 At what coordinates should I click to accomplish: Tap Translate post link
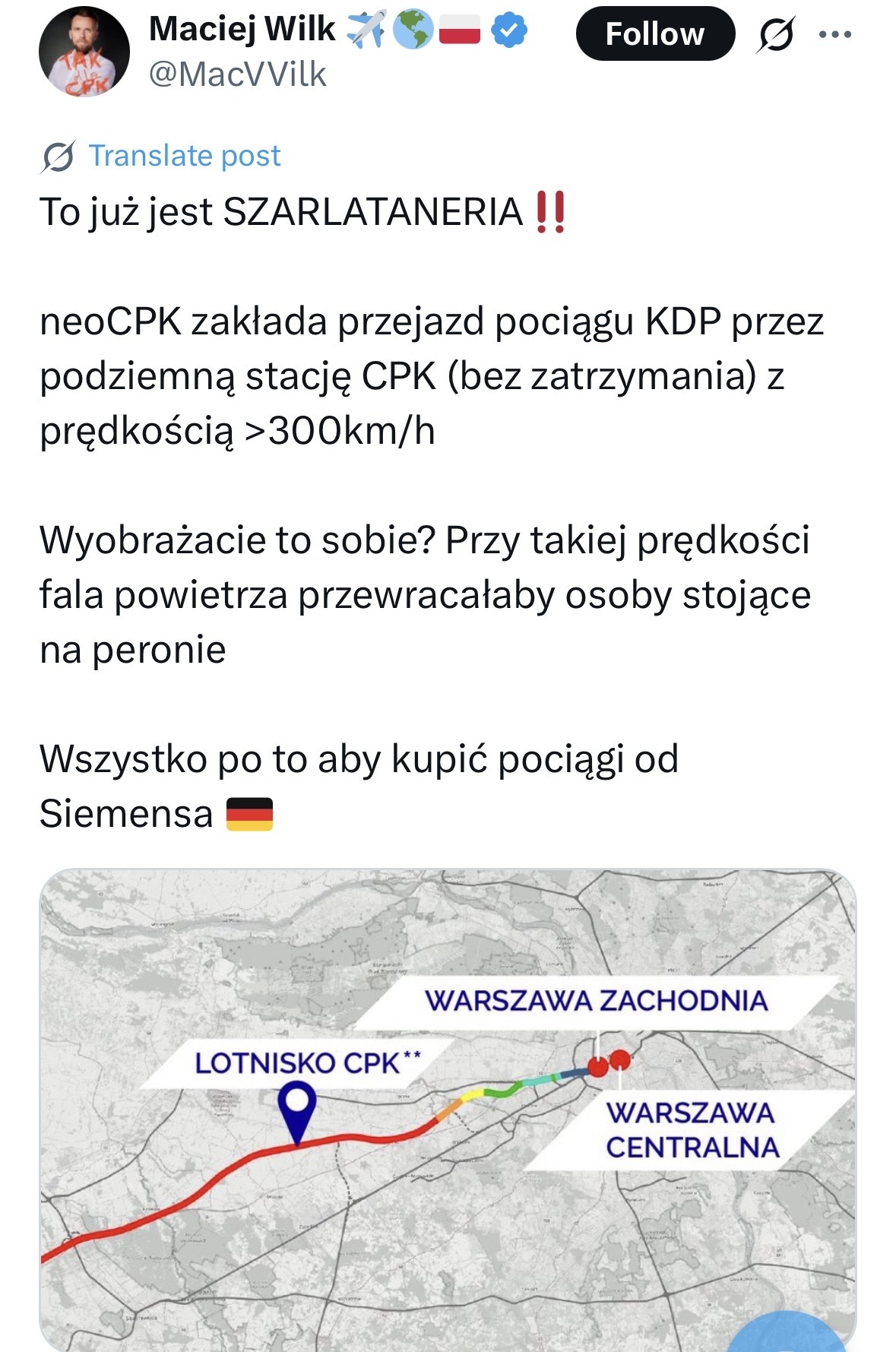point(184,156)
